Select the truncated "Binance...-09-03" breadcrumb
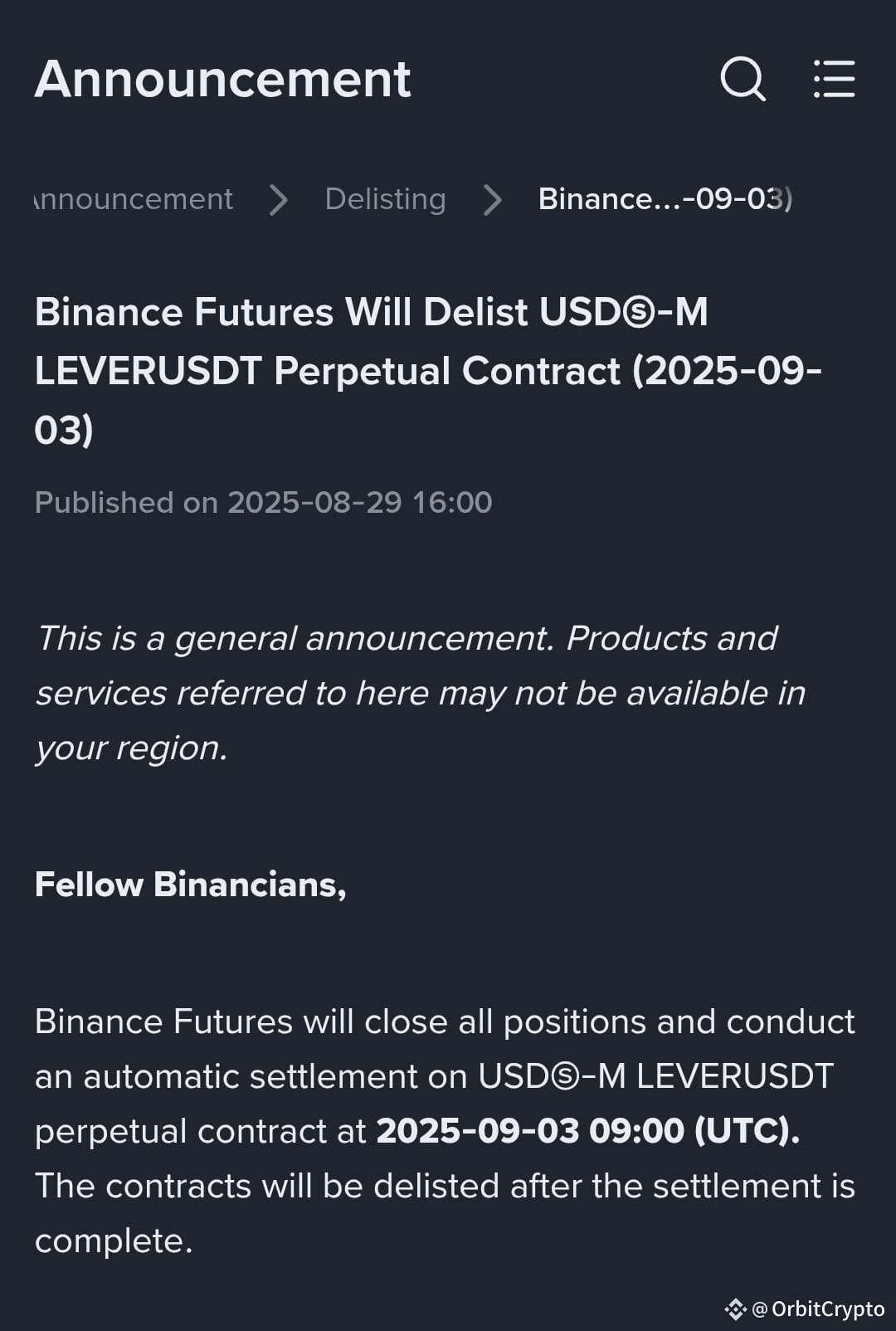Screen dimensions: 896x1331 click(664, 198)
